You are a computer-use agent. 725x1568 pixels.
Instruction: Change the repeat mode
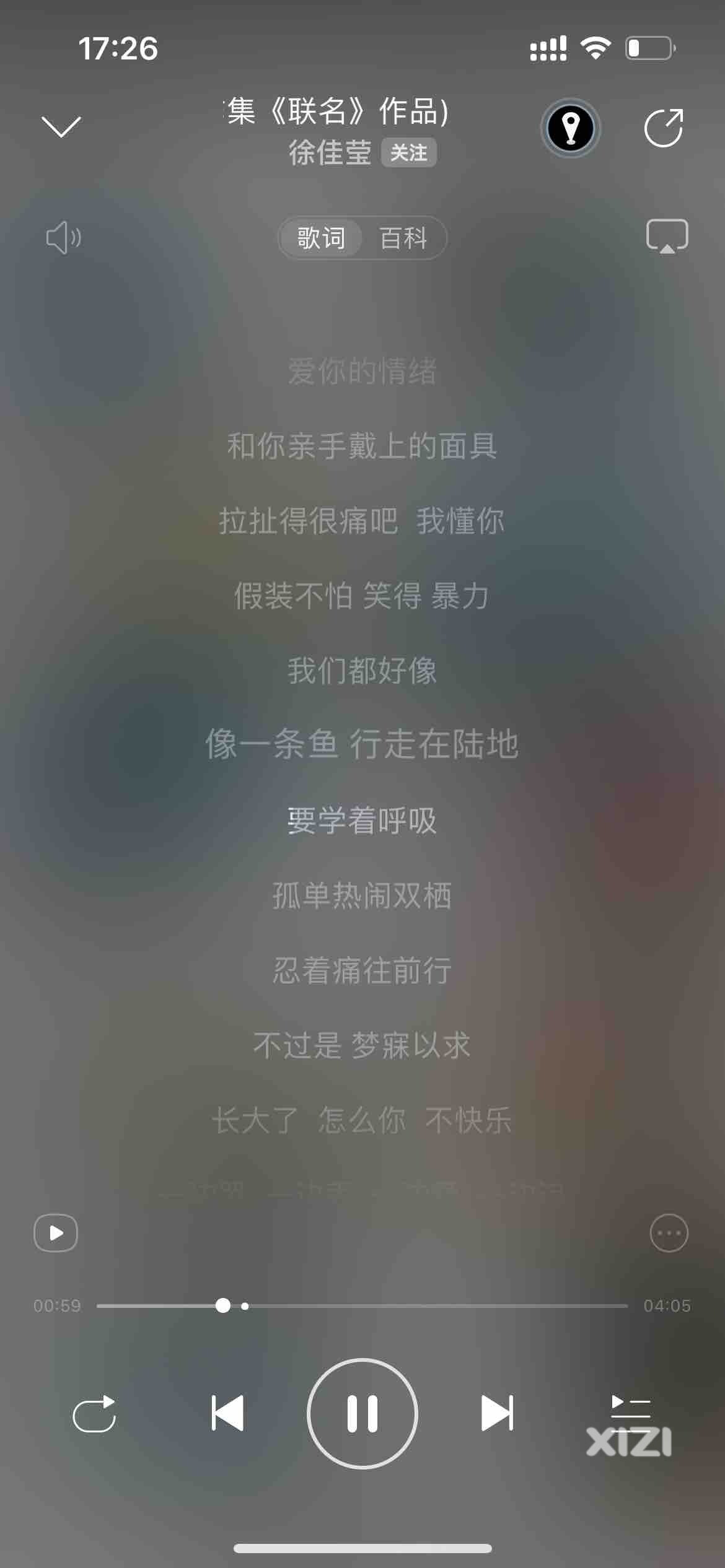(94, 1414)
